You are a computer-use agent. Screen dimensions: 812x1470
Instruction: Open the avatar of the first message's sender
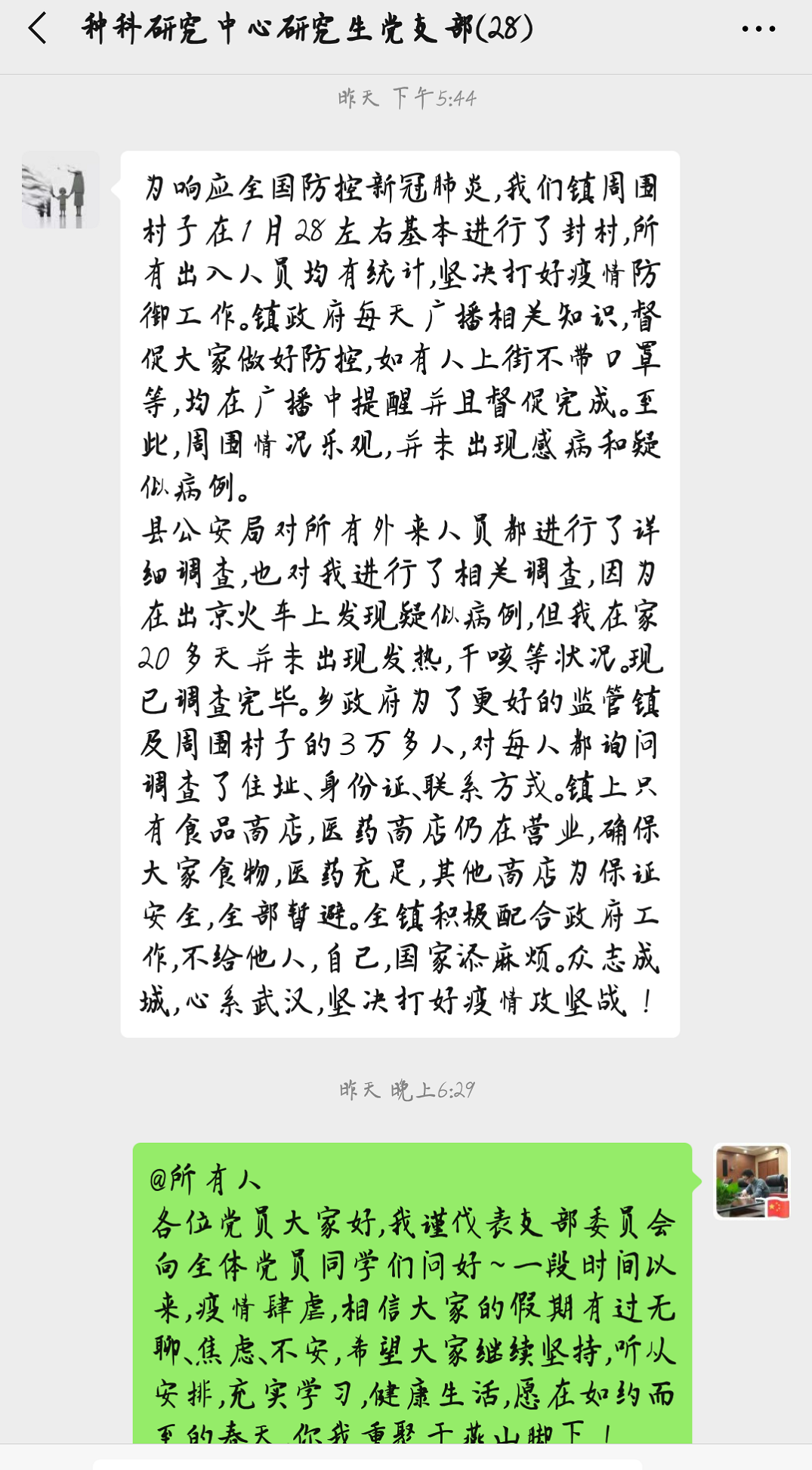(x=60, y=190)
